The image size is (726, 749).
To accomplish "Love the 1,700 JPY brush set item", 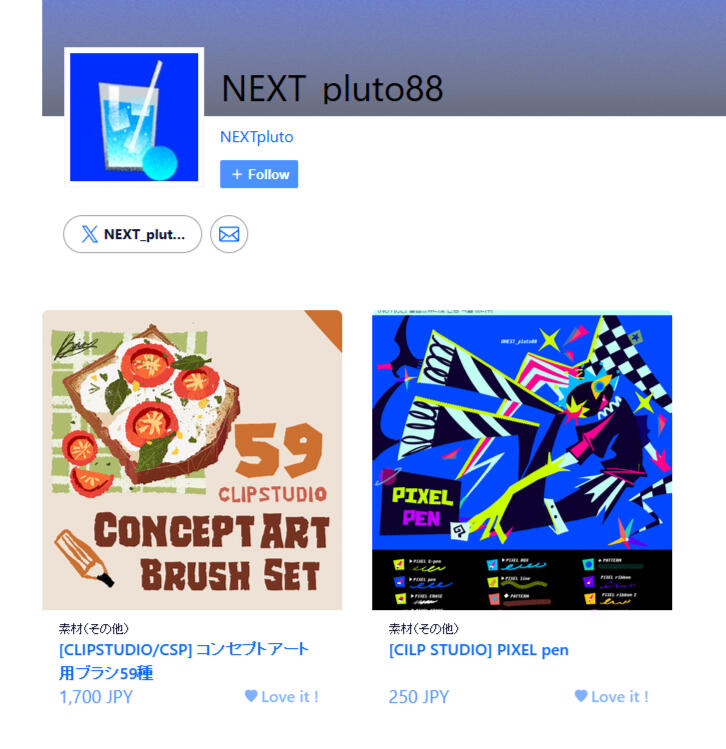I will pyautogui.click(x=281, y=697).
